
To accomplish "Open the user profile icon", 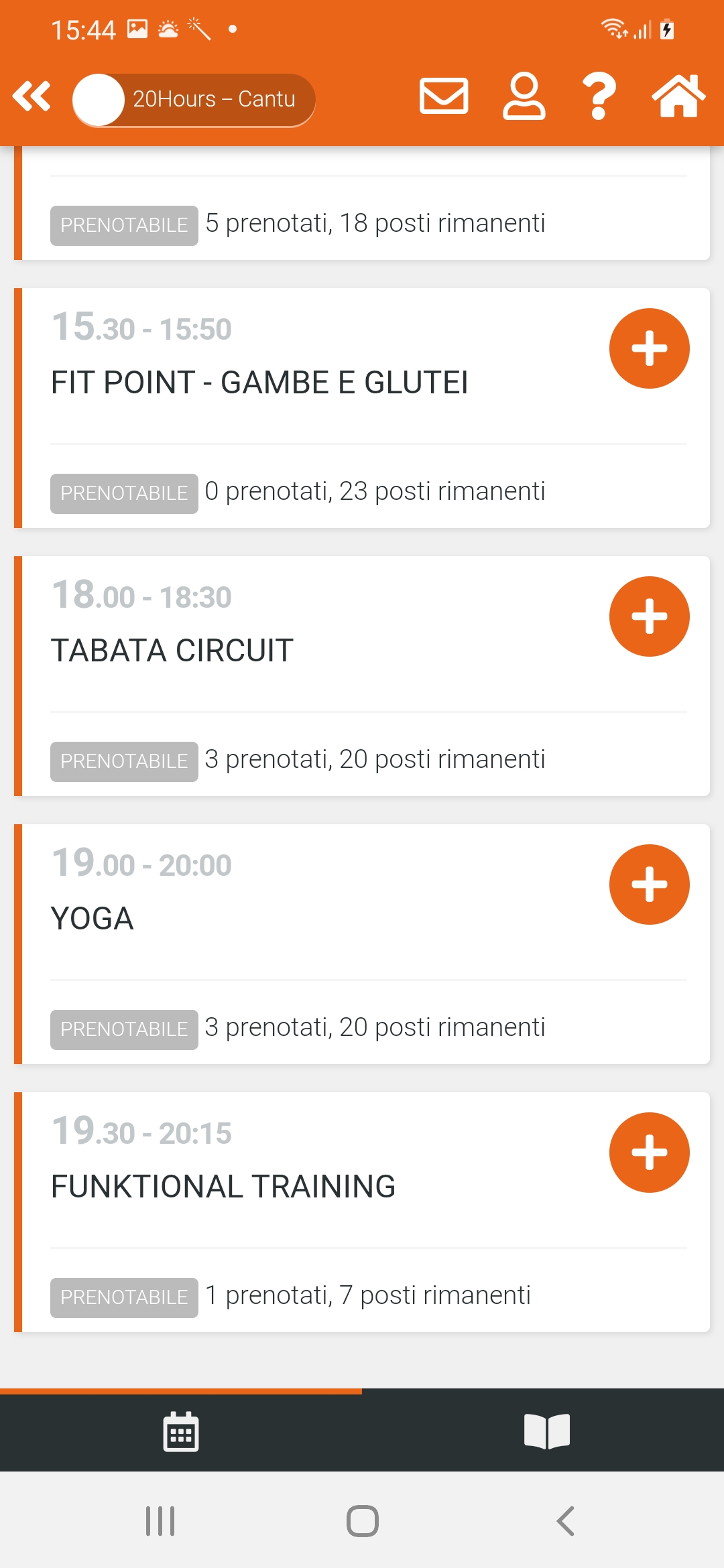I will click(x=524, y=96).
